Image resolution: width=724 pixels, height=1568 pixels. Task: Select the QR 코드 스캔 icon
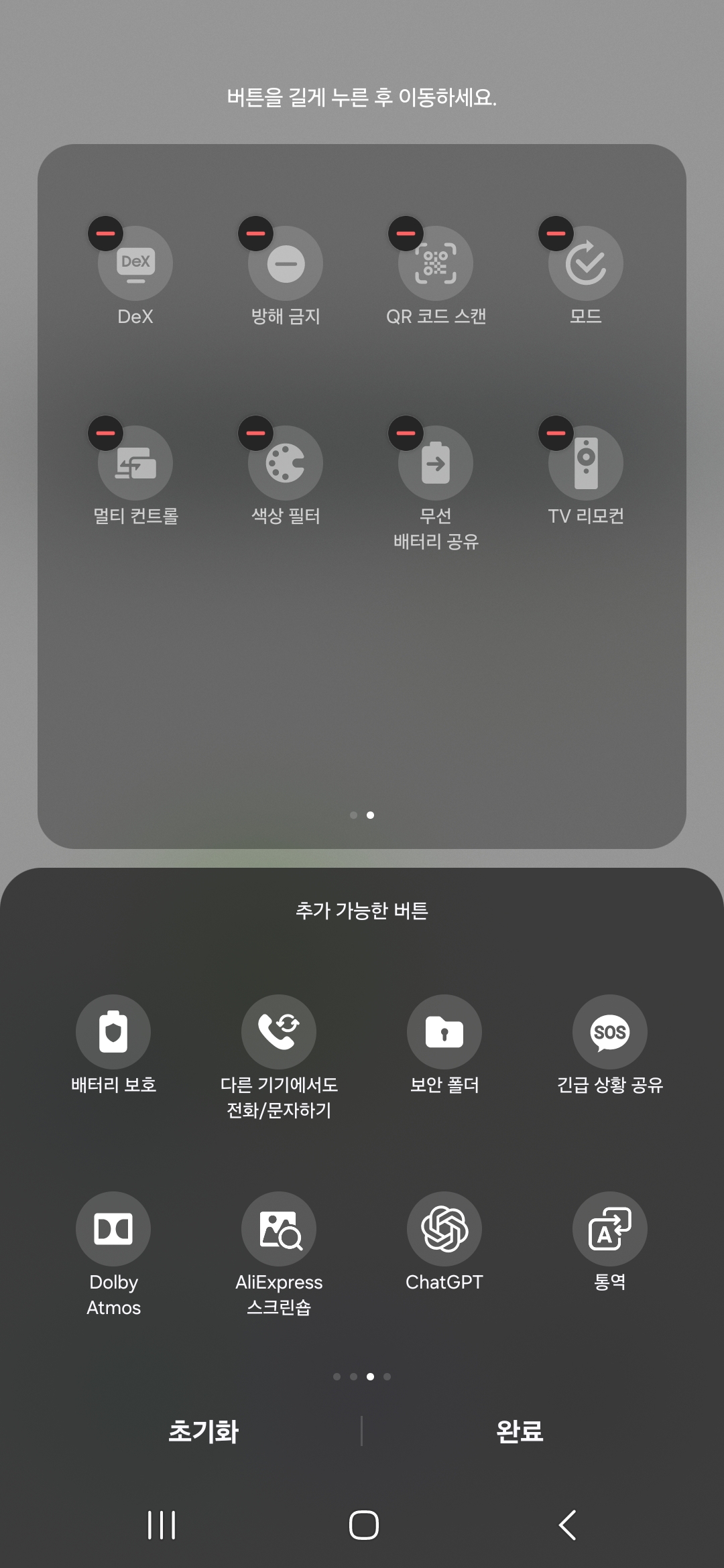pos(436,264)
